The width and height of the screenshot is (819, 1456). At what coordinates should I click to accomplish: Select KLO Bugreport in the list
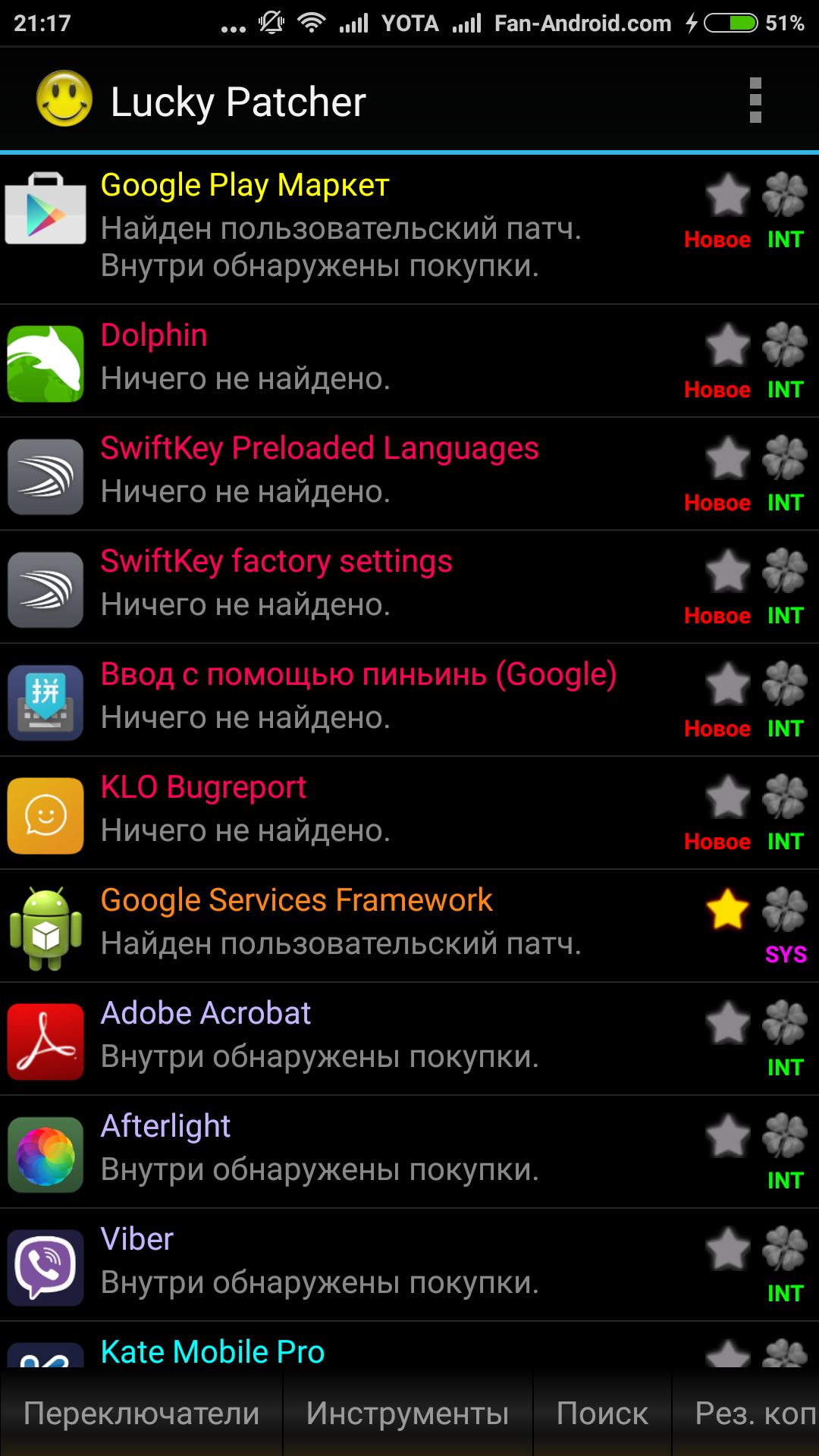pyautogui.click(x=409, y=813)
